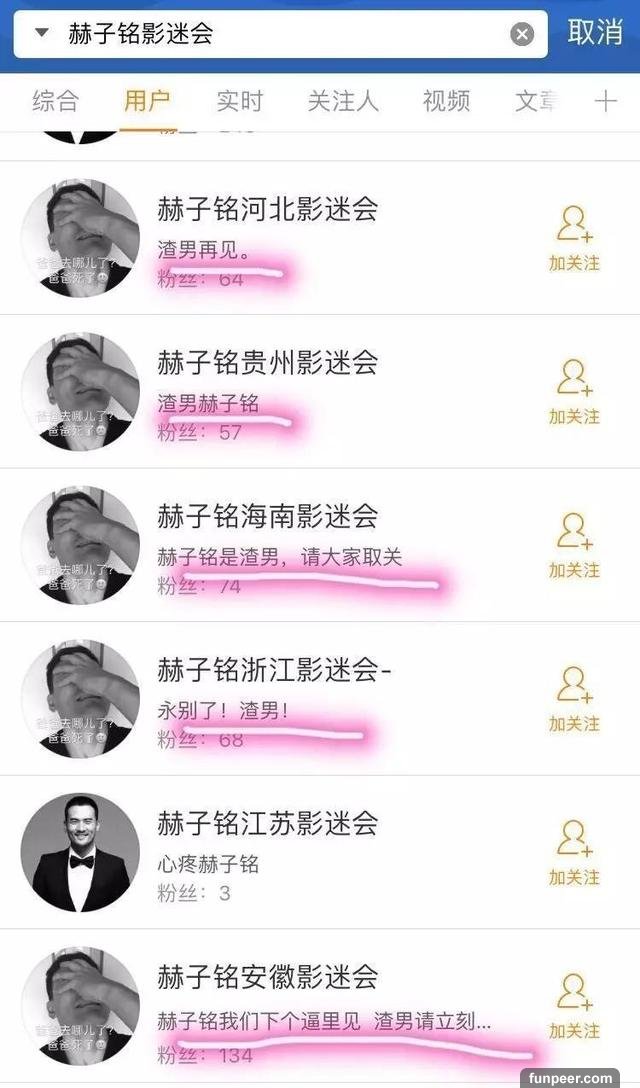Tap the search field containing 赫子铭影迷会
640x1088 pixels.
tap(280, 34)
